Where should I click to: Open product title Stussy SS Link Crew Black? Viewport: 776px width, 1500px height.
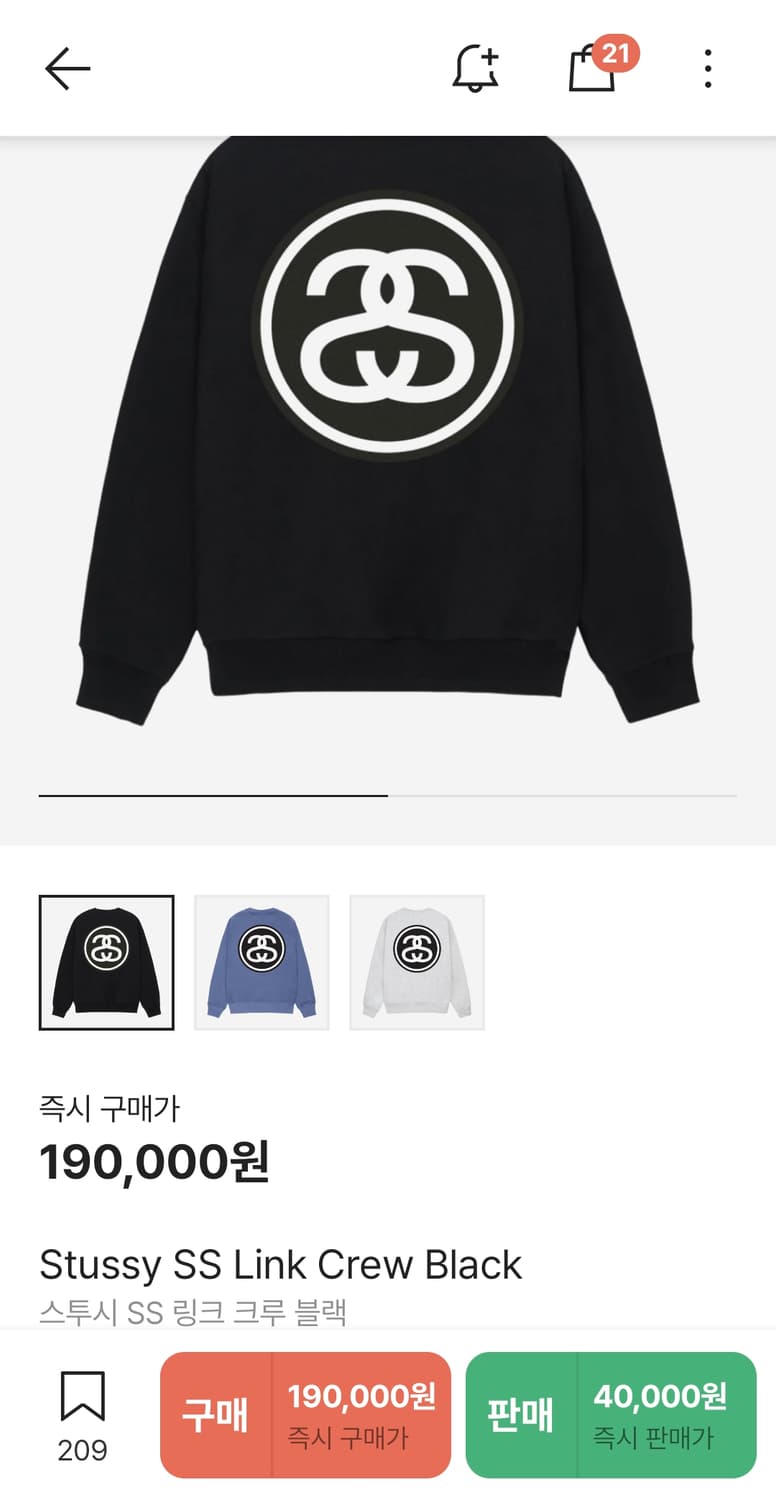(280, 1265)
